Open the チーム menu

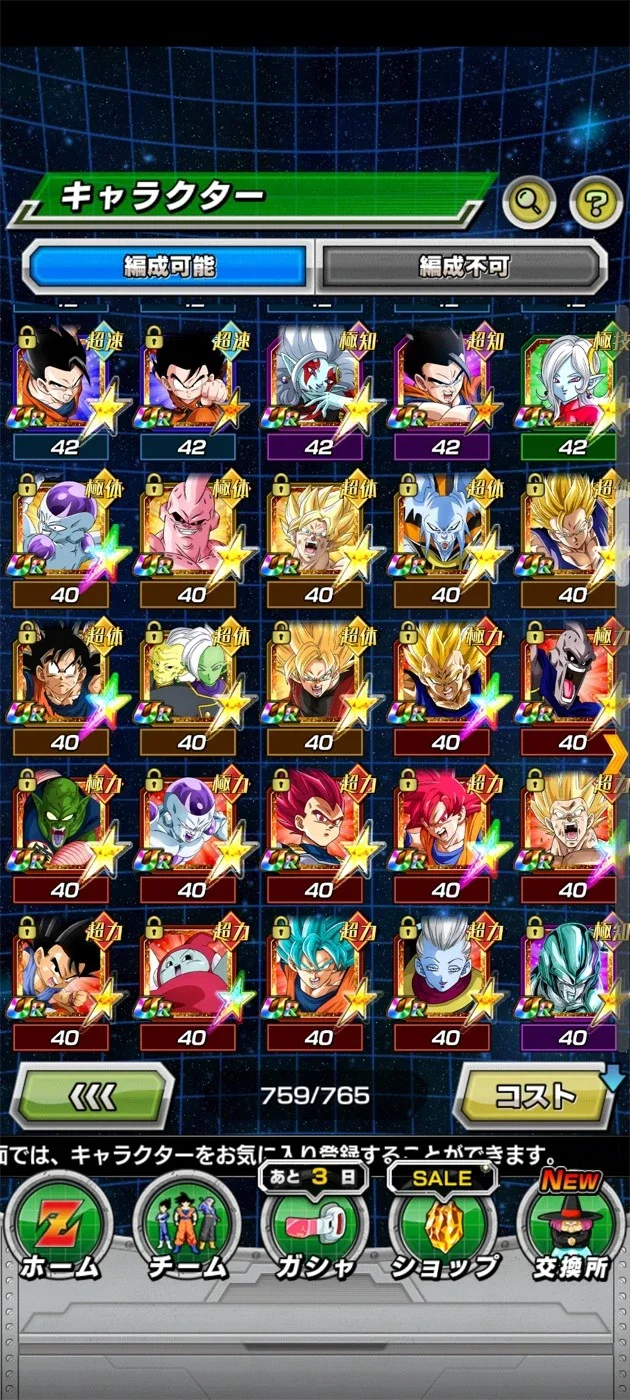187,1226
